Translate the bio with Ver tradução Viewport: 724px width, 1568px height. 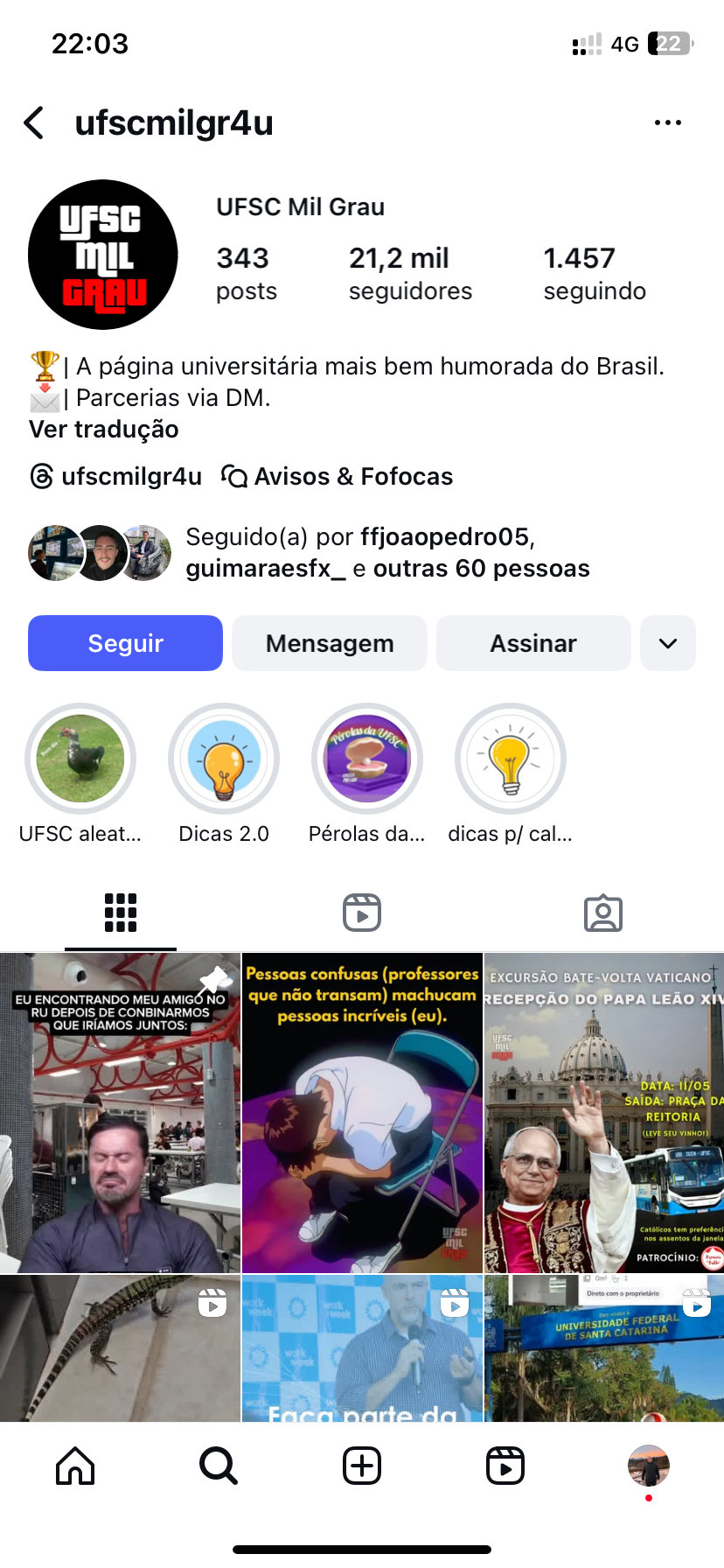tap(104, 430)
